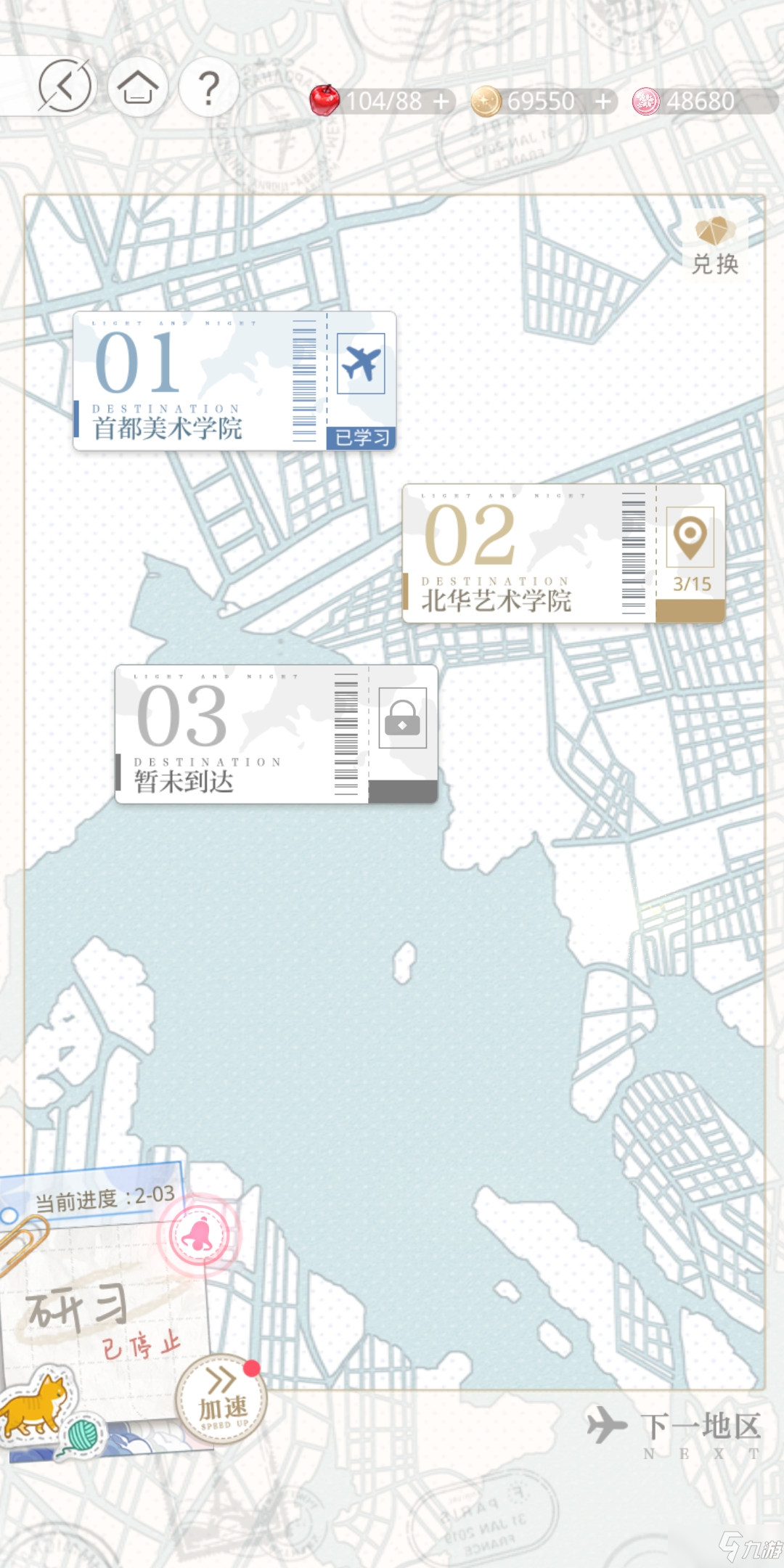The width and height of the screenshot is (784, 1568).
Task: Tap the 加速 speed up button
Action: 222,1399
